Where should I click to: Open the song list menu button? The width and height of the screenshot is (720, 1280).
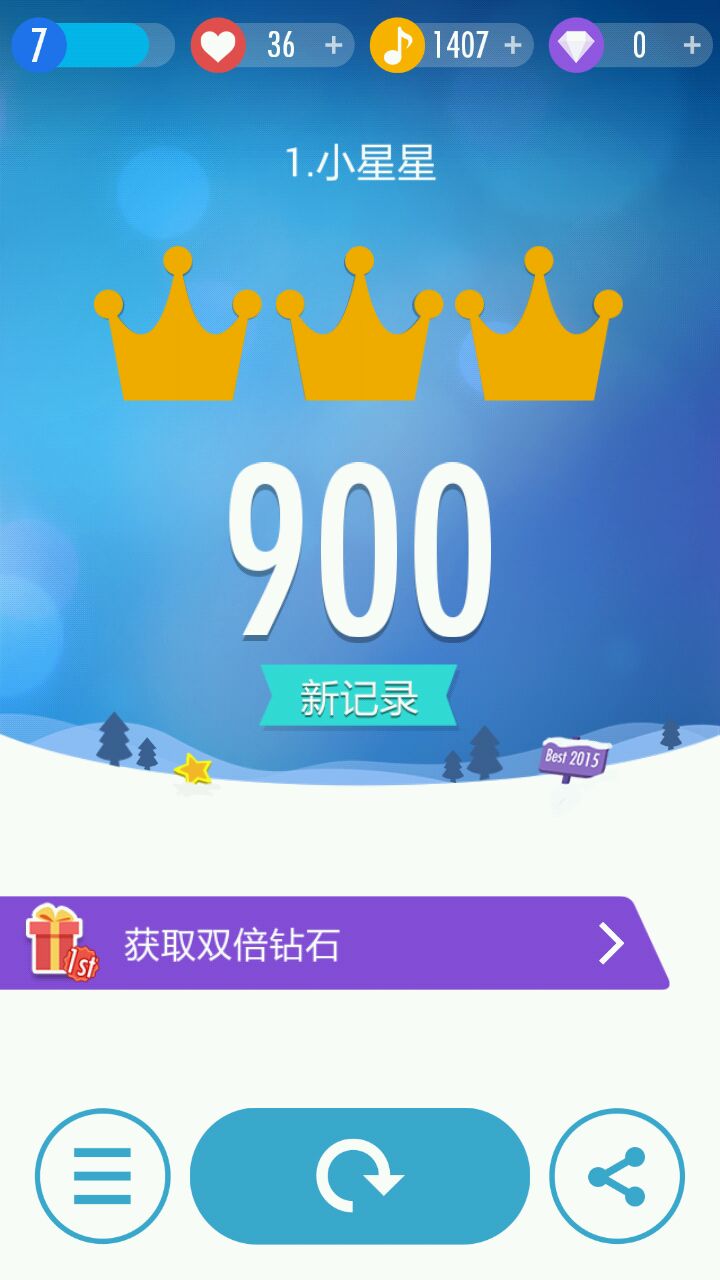click(x=102, y=1176)
